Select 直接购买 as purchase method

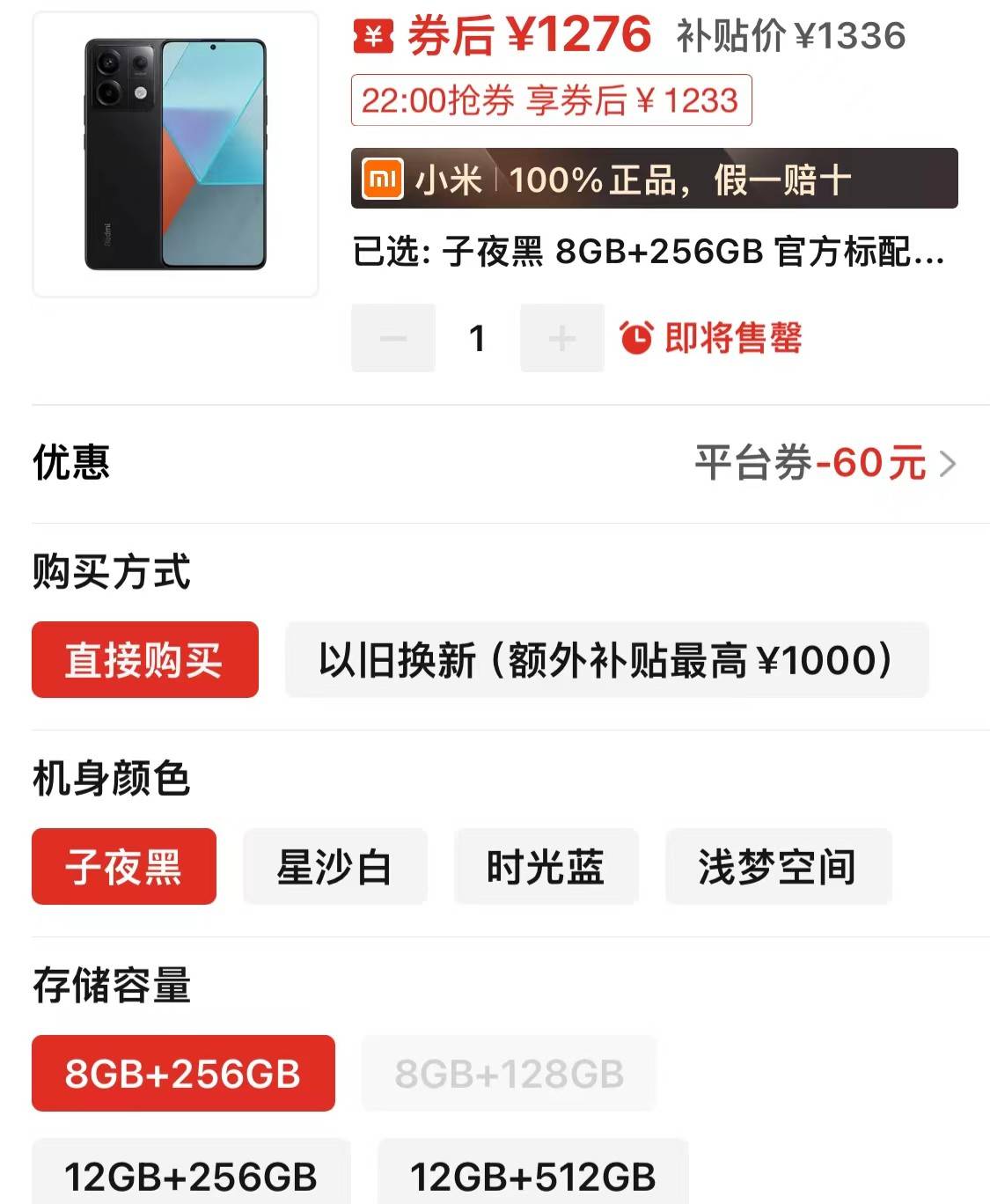tap(145, 660)
